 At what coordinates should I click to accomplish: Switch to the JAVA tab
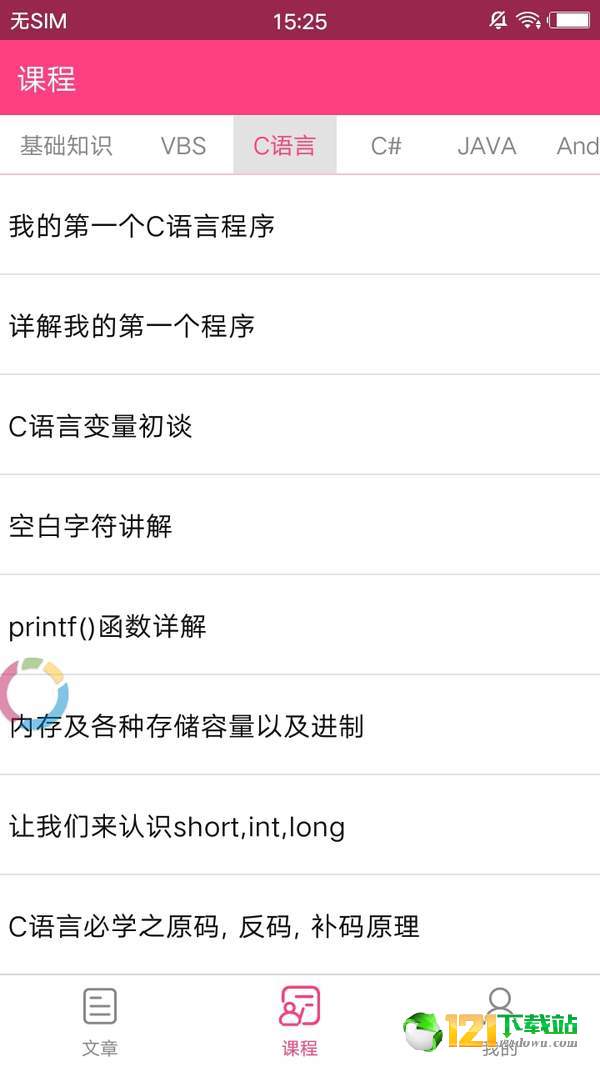[486, 146]
